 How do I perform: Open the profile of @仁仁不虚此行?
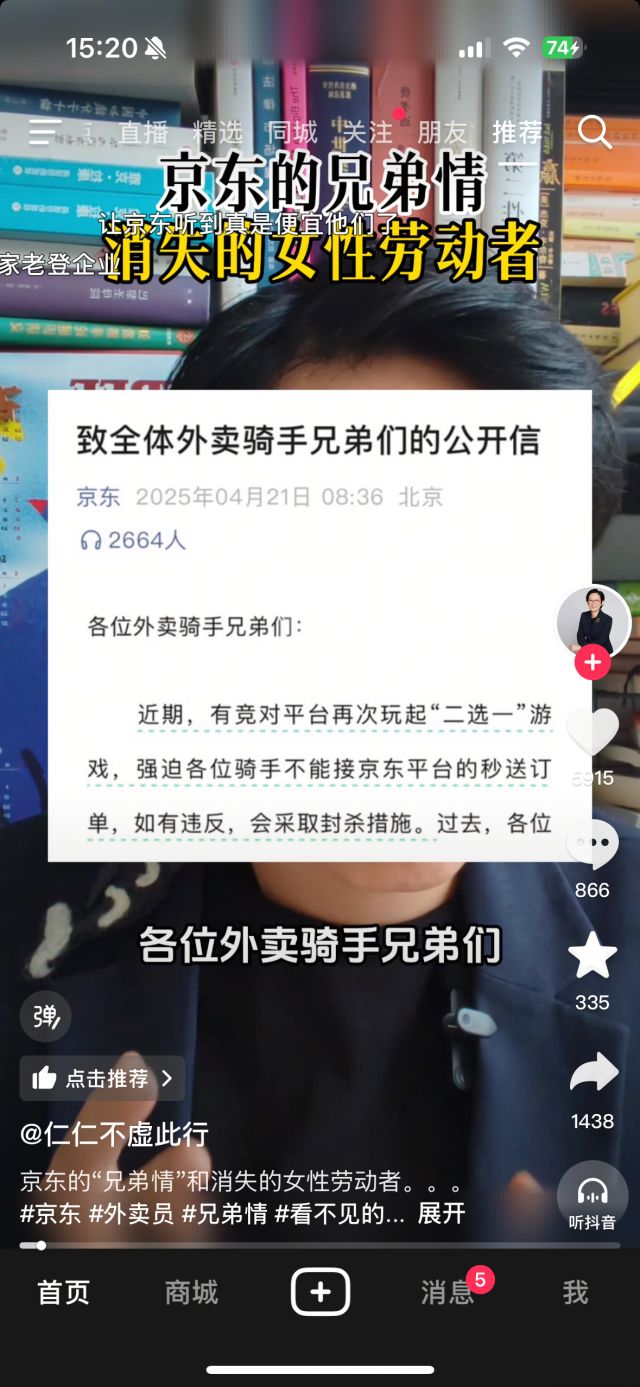(114, 1134)
